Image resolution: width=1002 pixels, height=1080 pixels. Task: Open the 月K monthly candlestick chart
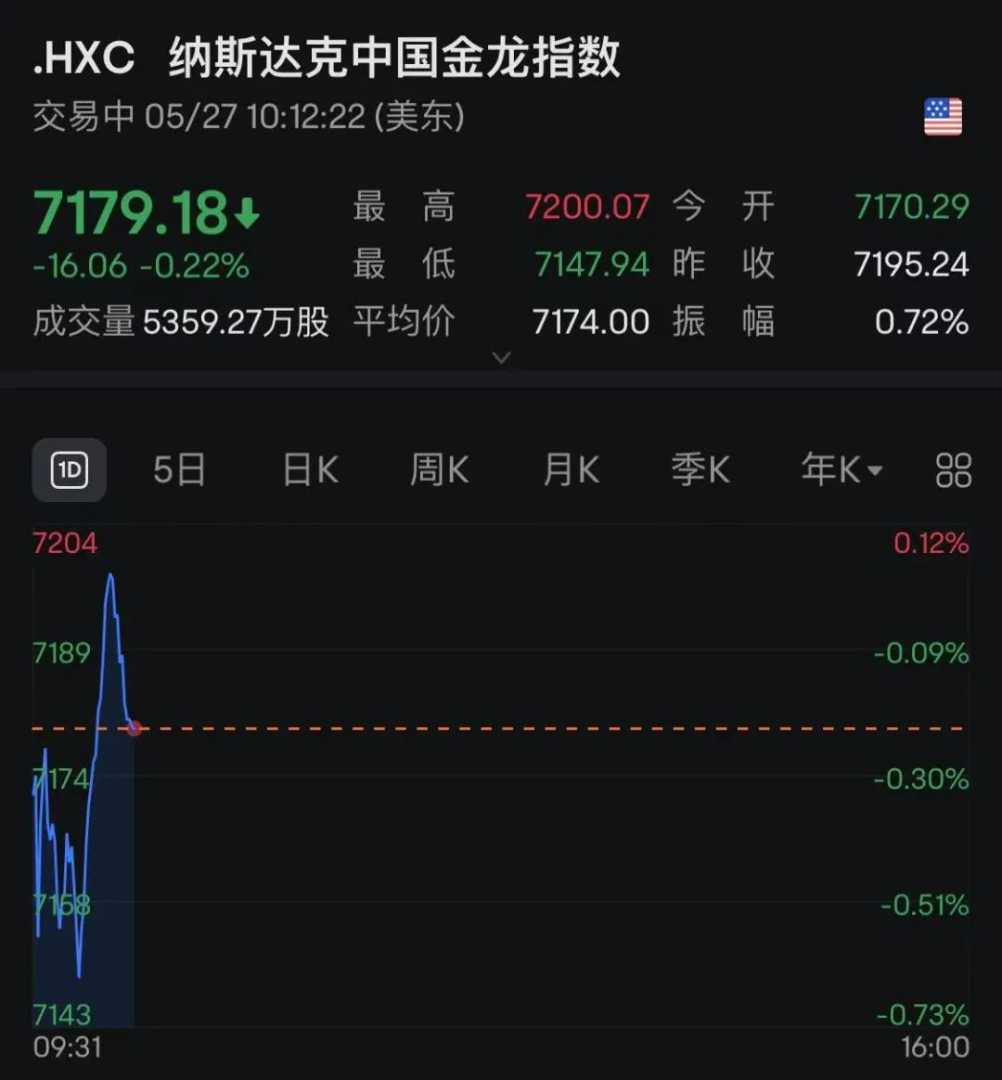pyautogui.click(x=570, y=469)
